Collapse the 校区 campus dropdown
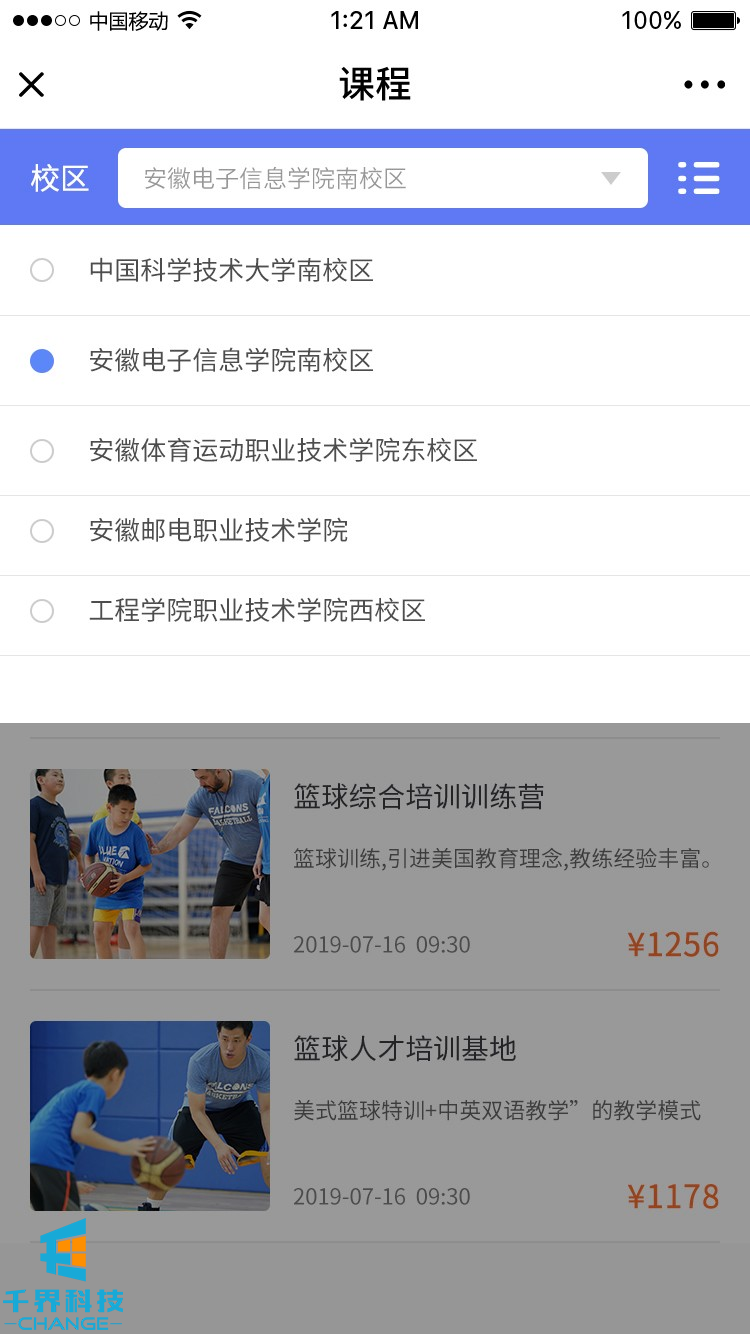 tap(610, 178)
